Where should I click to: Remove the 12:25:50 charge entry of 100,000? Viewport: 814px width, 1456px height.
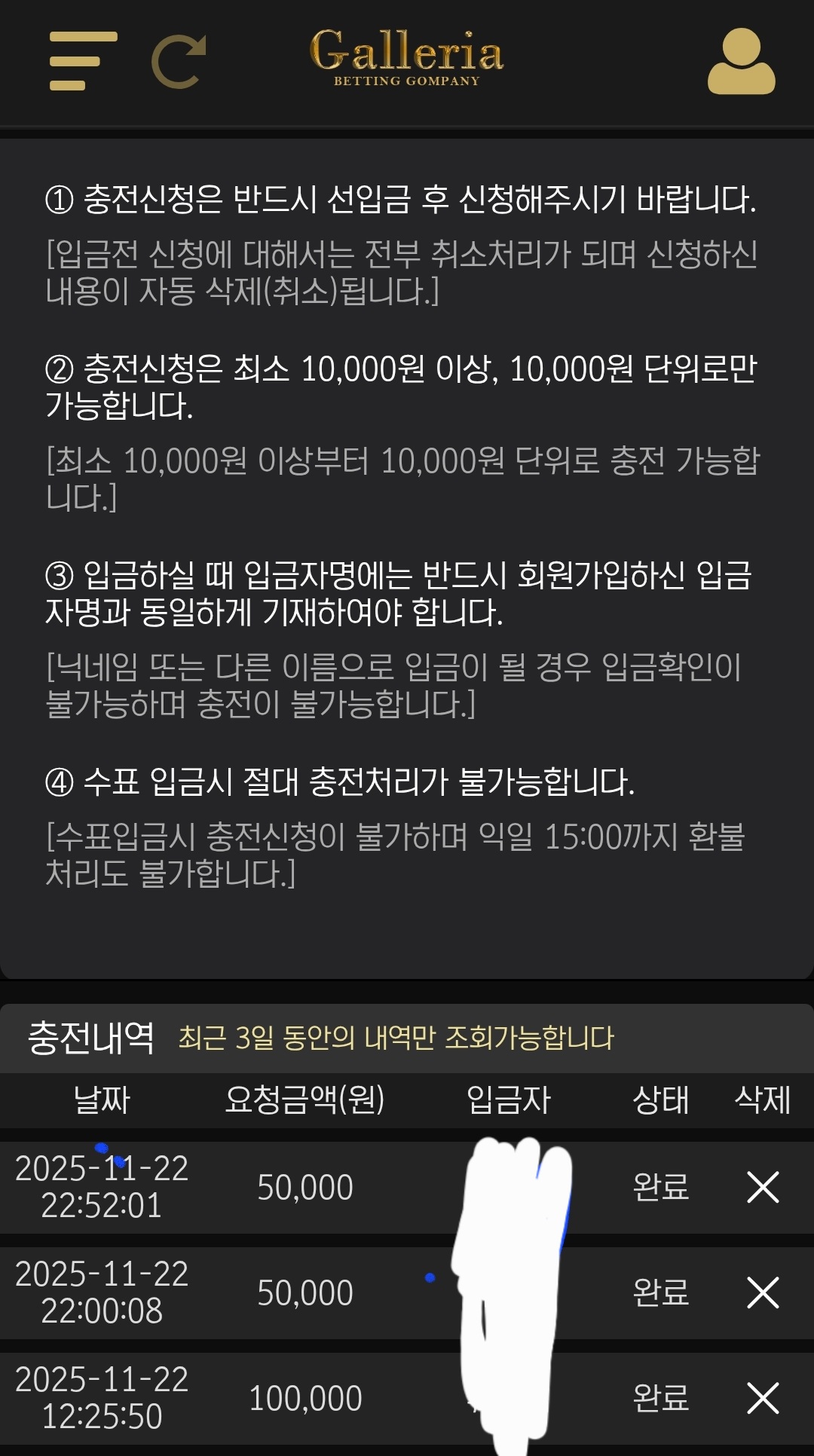click(x=762, y=1399)
